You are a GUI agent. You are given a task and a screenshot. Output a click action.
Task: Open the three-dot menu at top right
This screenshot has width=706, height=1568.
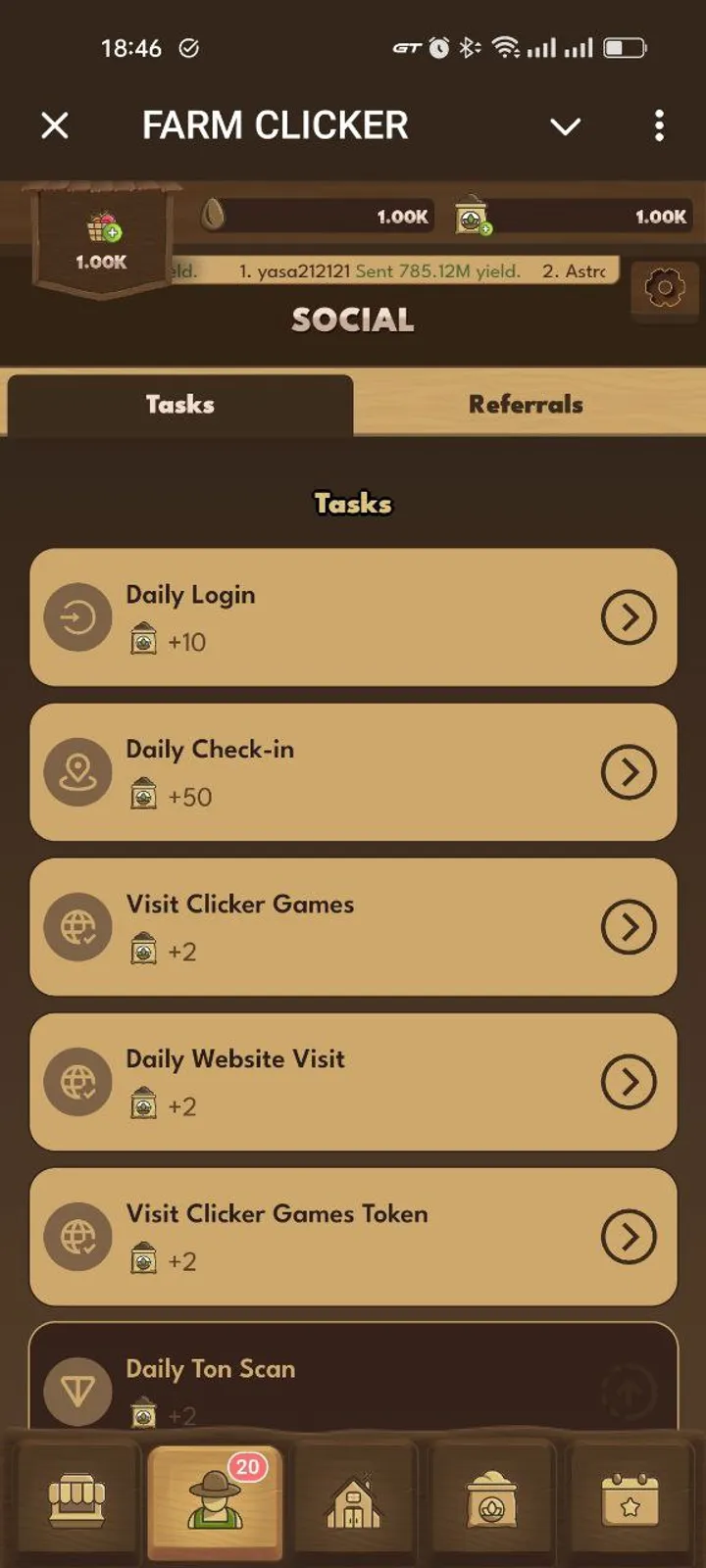point(659,125)
